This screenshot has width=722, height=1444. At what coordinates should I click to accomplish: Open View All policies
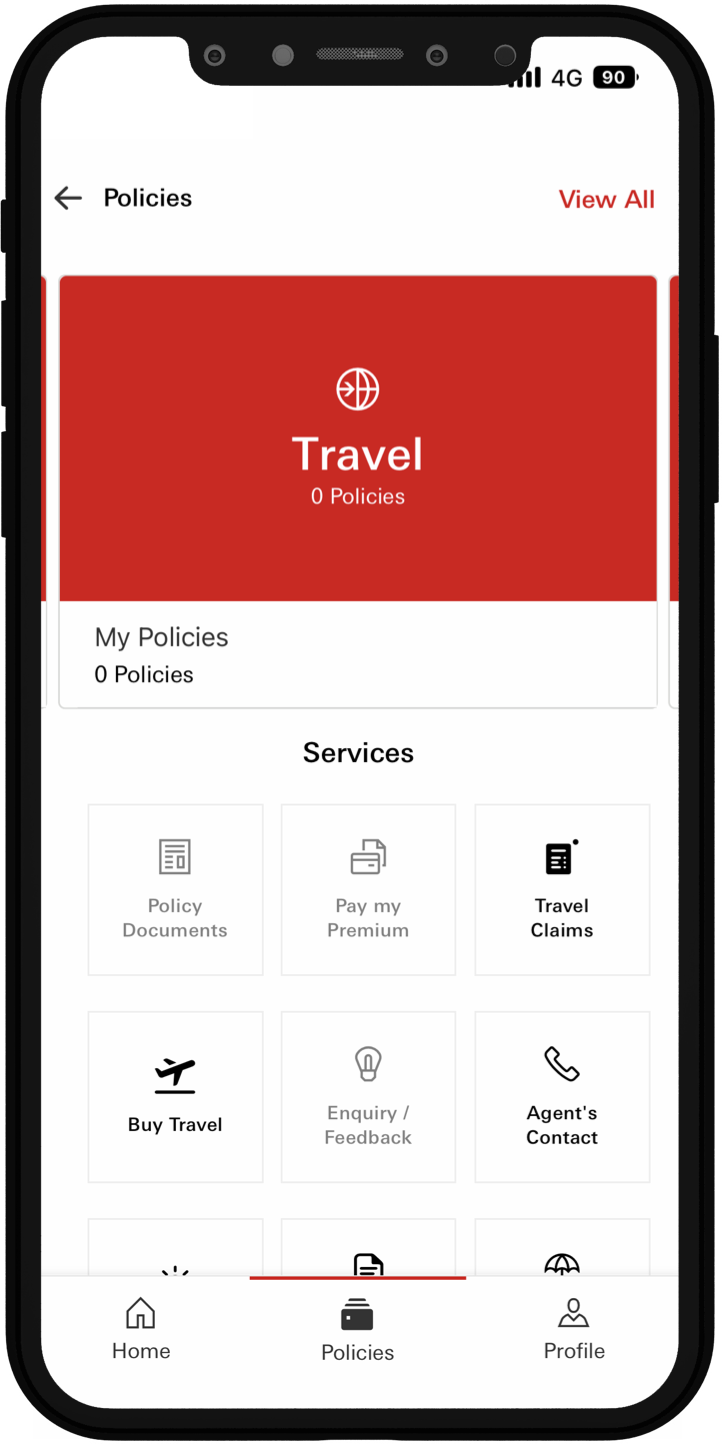click(606, 199)
